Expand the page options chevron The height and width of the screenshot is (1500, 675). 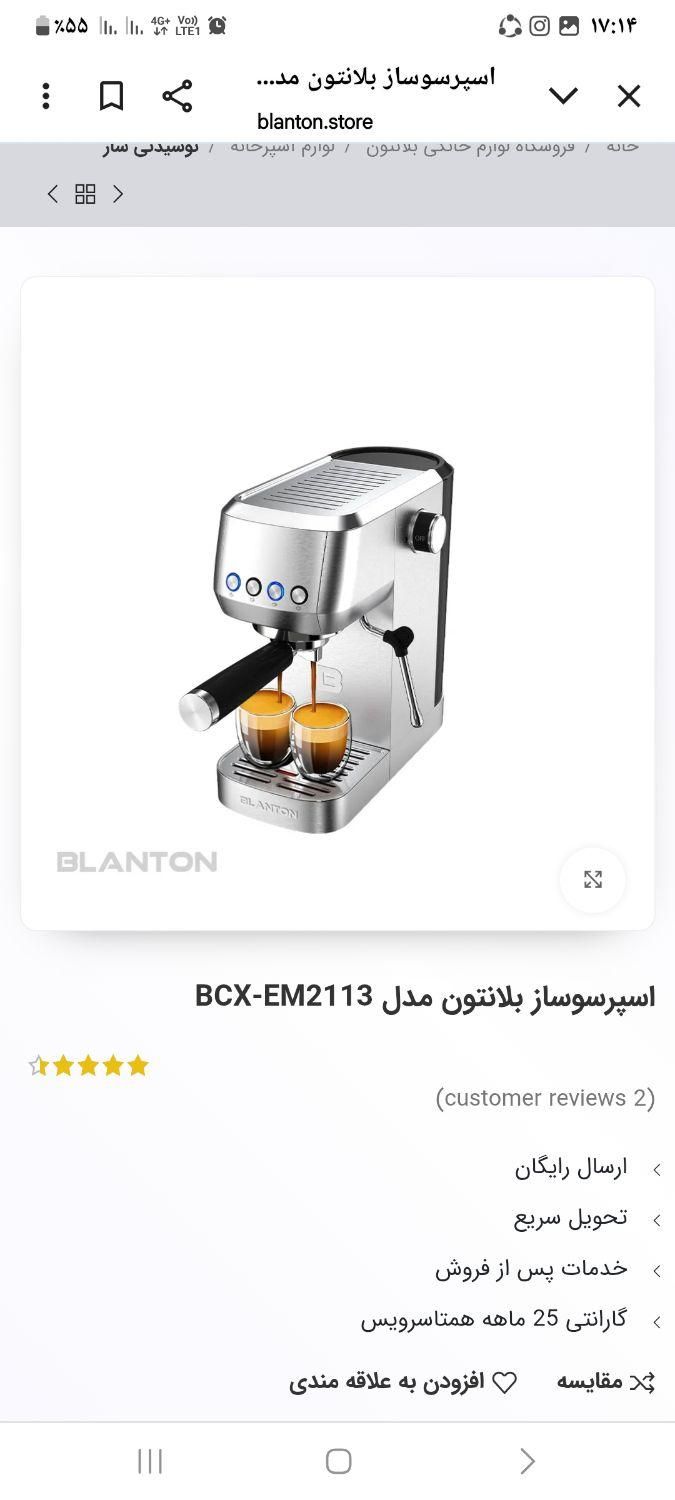563,96
